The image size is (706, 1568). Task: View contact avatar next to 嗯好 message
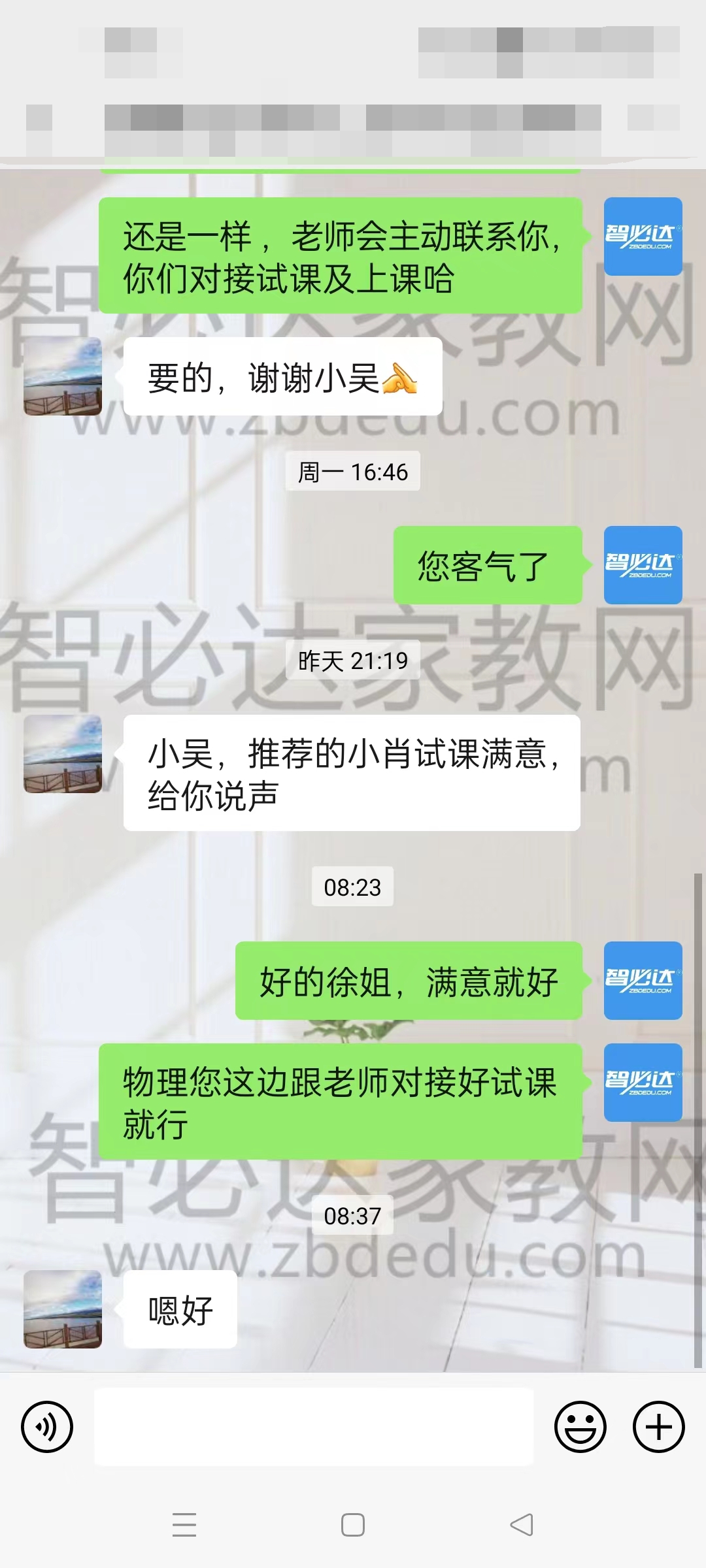point(63,1309)
